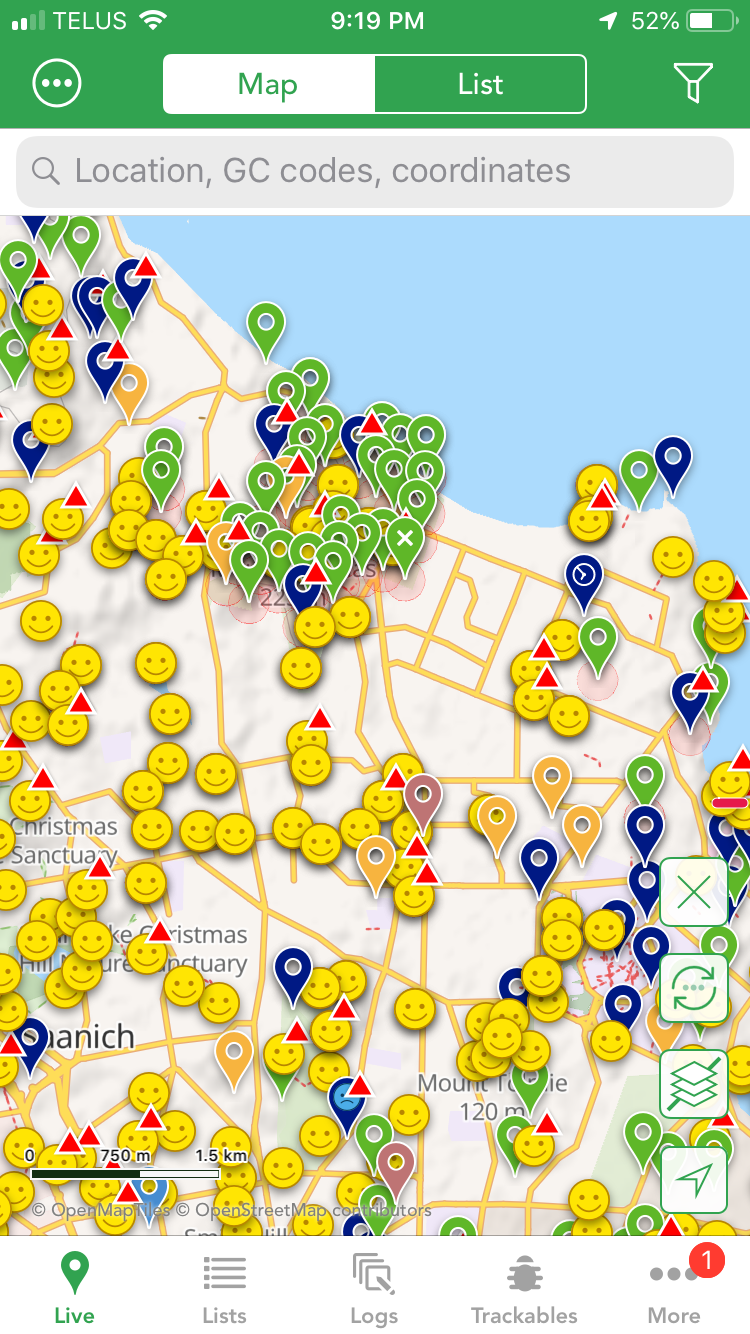The width and height of the screenshot is (750, 1334).
Task: Open the Trackables tab
Action: click(524, 1289)
